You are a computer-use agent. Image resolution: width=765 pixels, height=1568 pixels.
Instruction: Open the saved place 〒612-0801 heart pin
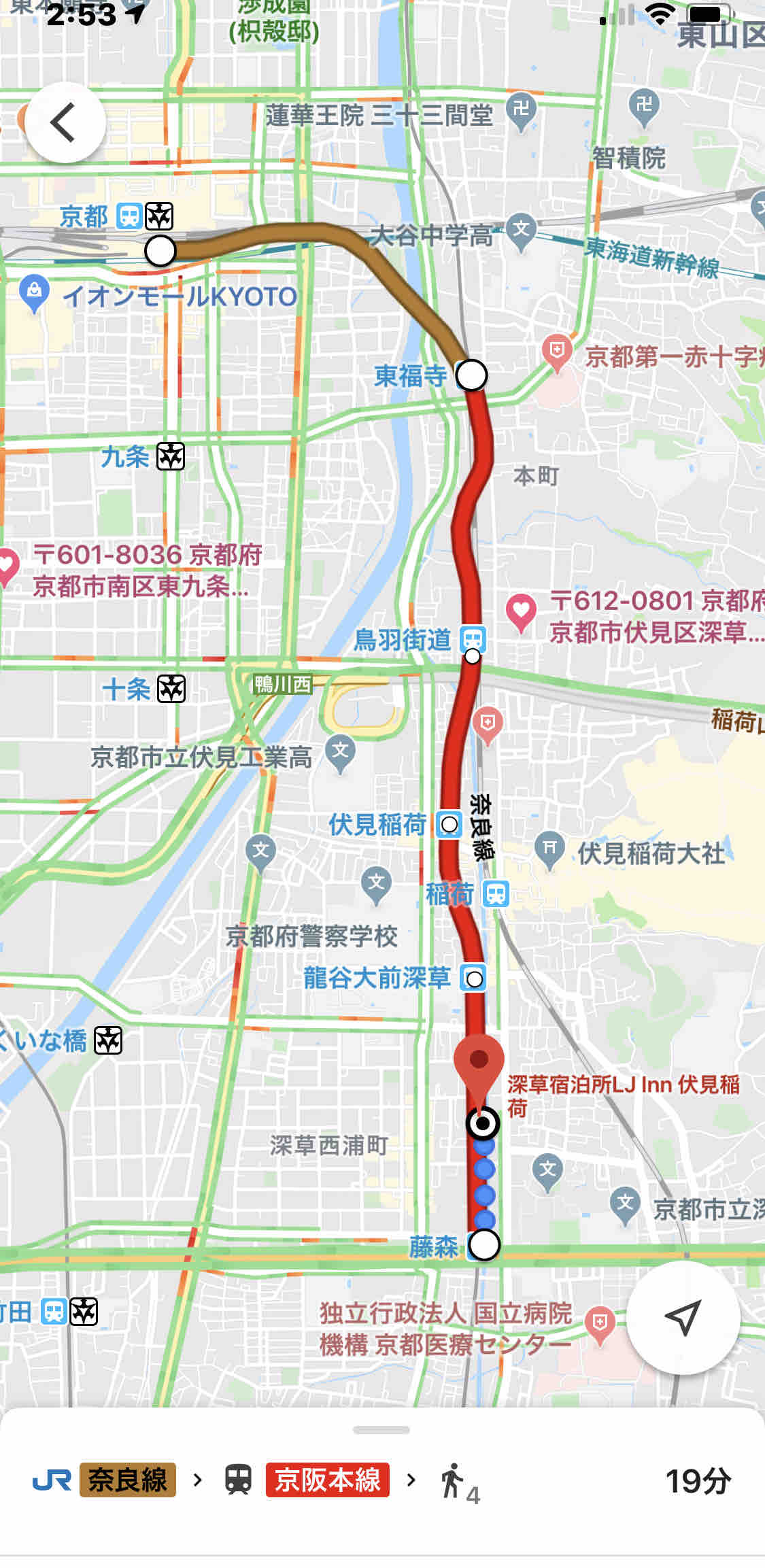click(x=521, y=611)
